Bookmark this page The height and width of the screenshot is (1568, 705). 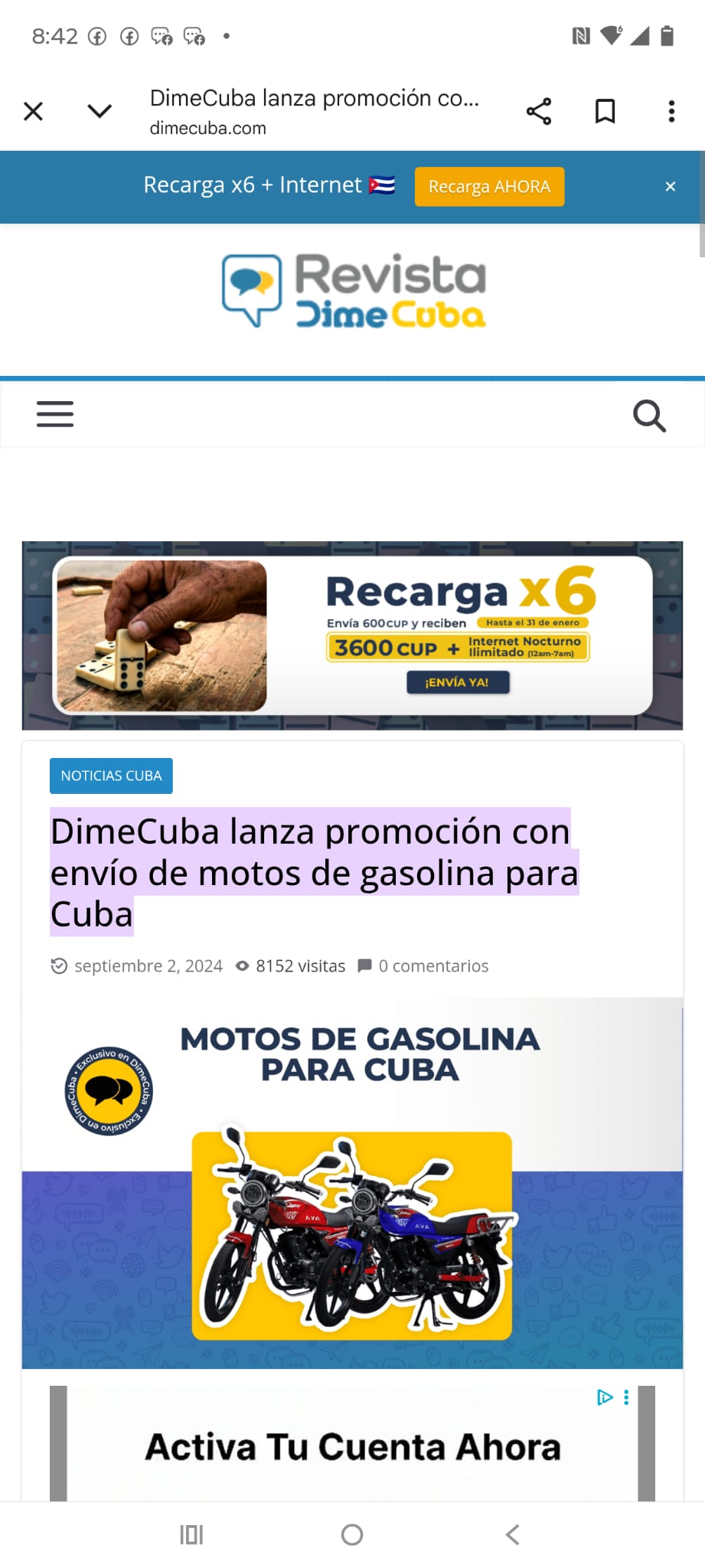tap(605, 112)
